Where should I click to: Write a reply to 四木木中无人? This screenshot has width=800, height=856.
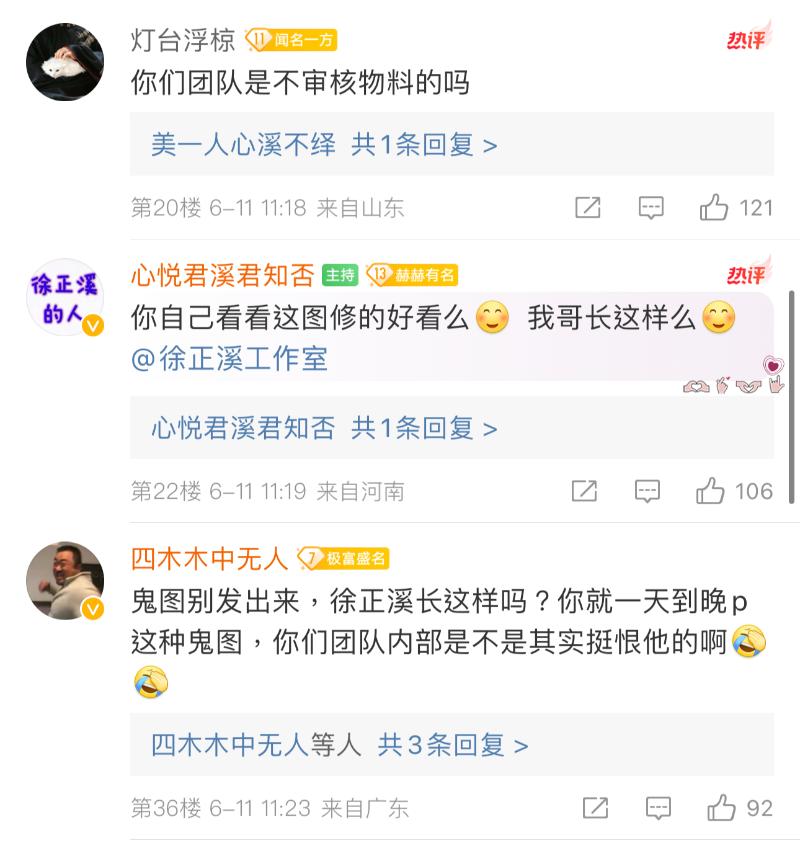pos(658,808)
